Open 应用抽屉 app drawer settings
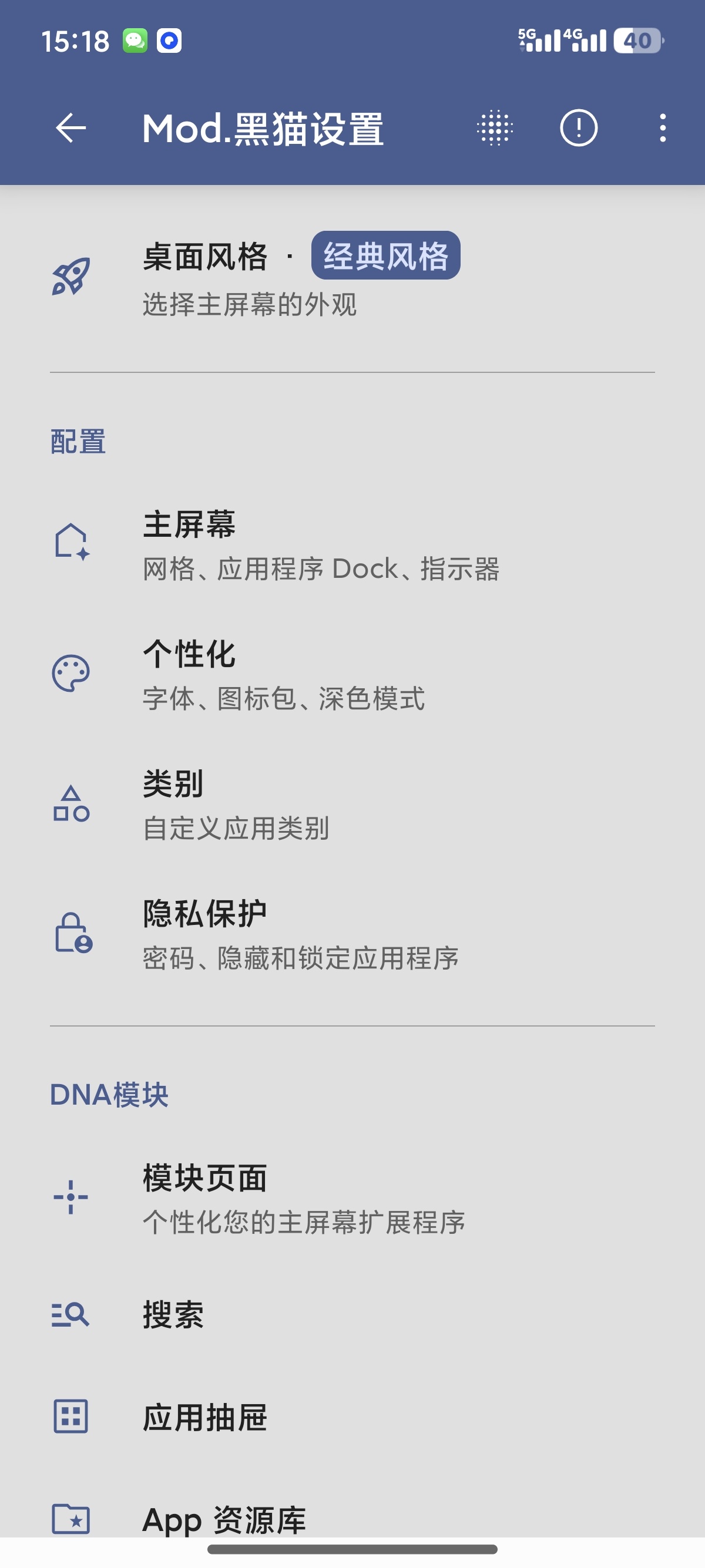Screen dimensions: 705x1568 point(352,1417)
